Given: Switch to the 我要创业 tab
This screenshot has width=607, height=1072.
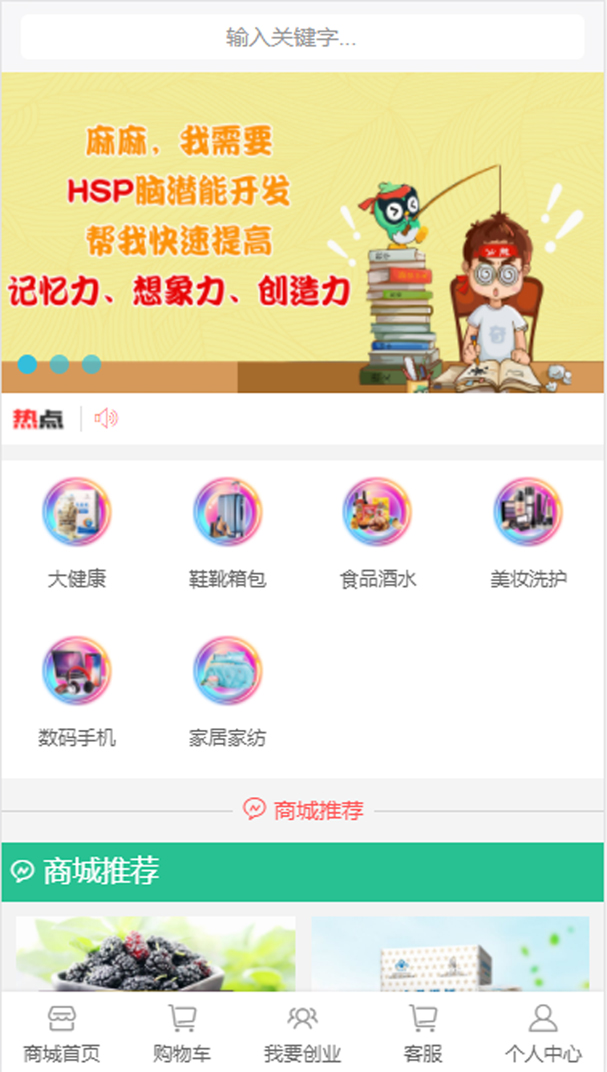Looking at the screenshot, I should pos(302,1033).
